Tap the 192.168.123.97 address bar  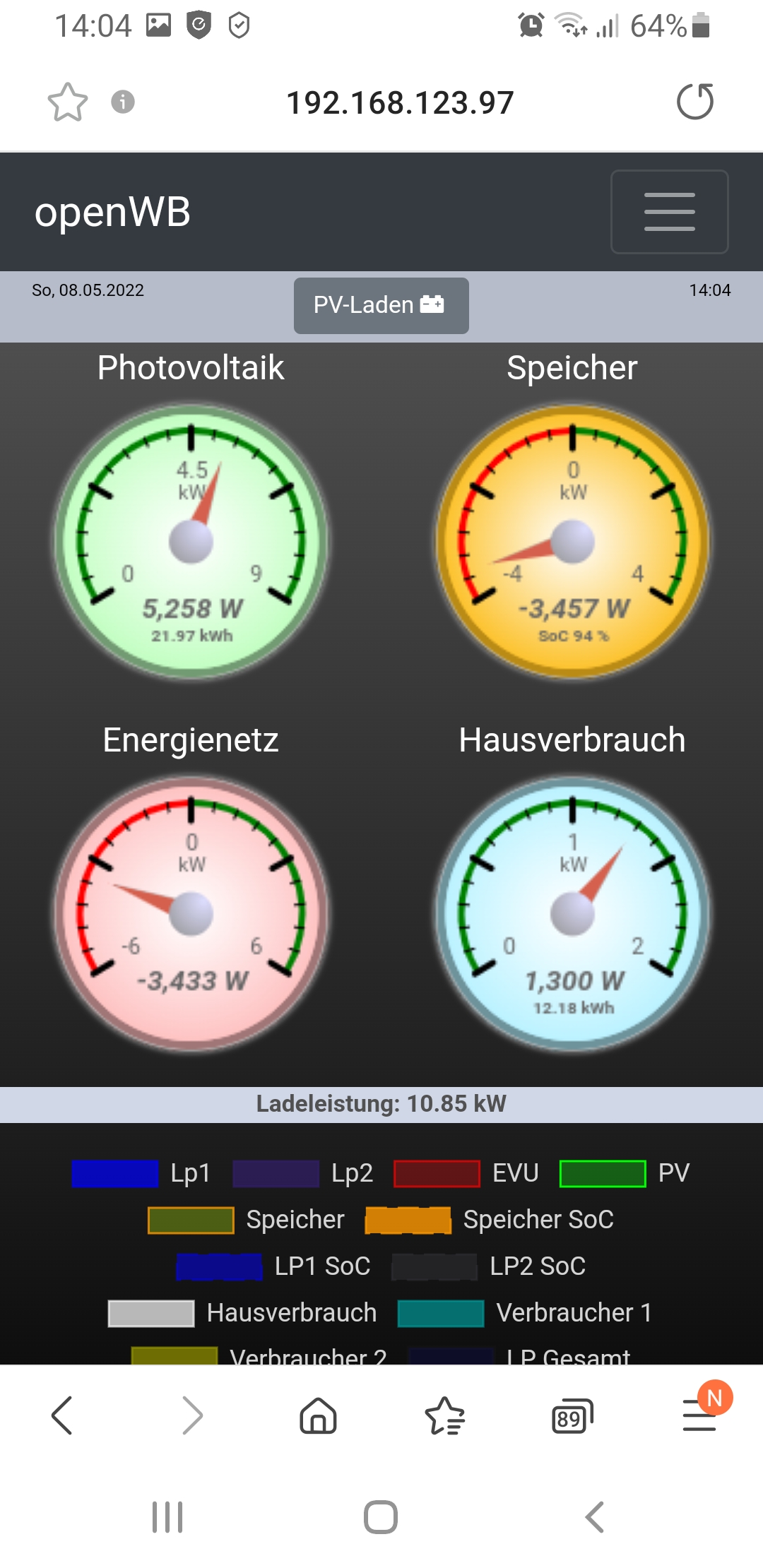click(x=399, y=103)
